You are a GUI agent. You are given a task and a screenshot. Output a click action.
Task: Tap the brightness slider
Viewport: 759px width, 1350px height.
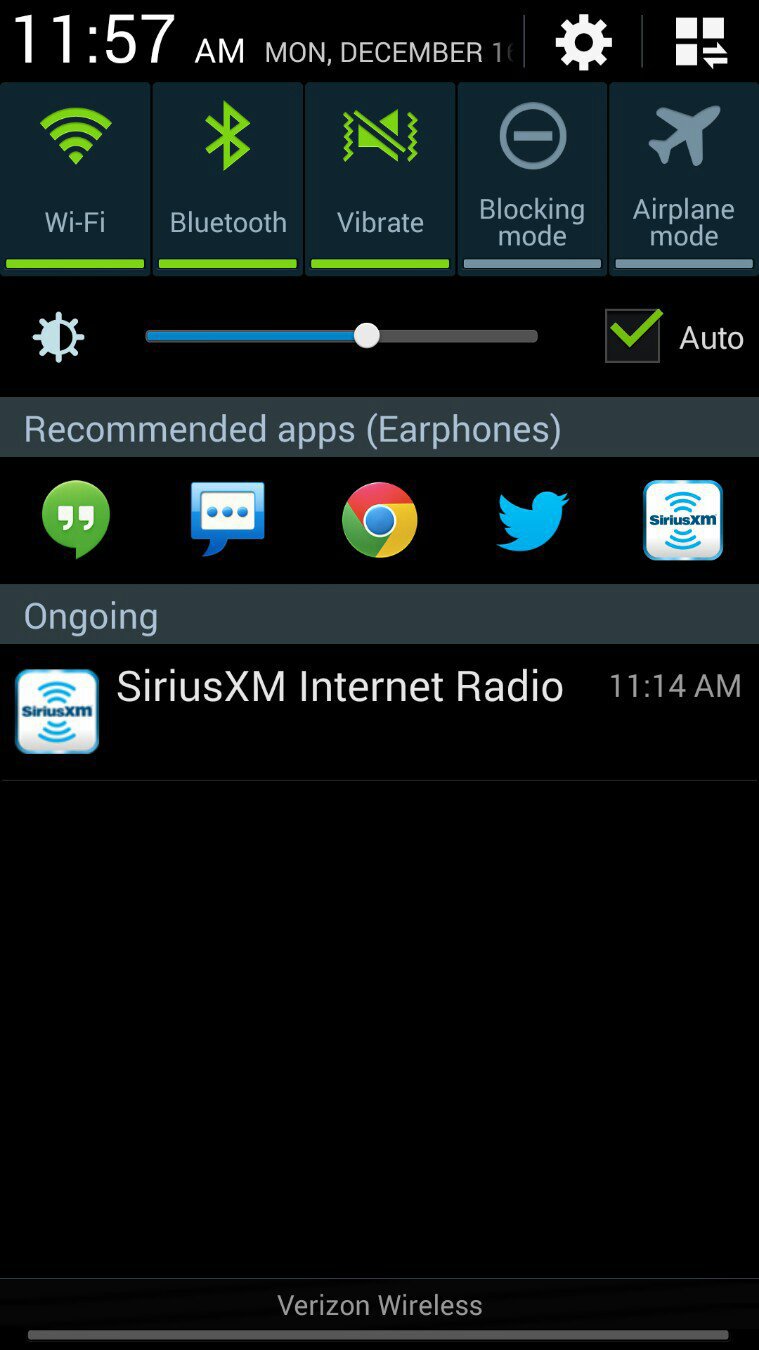pyautogui.click(x=342, y=336)
